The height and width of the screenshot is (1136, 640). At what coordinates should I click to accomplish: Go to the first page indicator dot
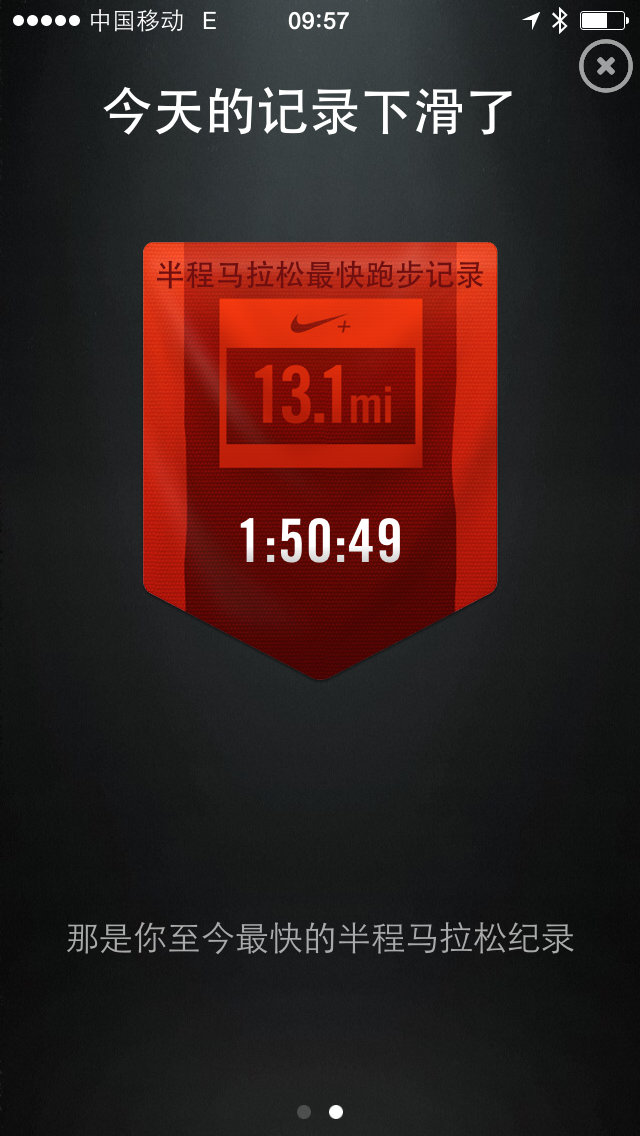pyautogui.click(x=304, y=1112)
